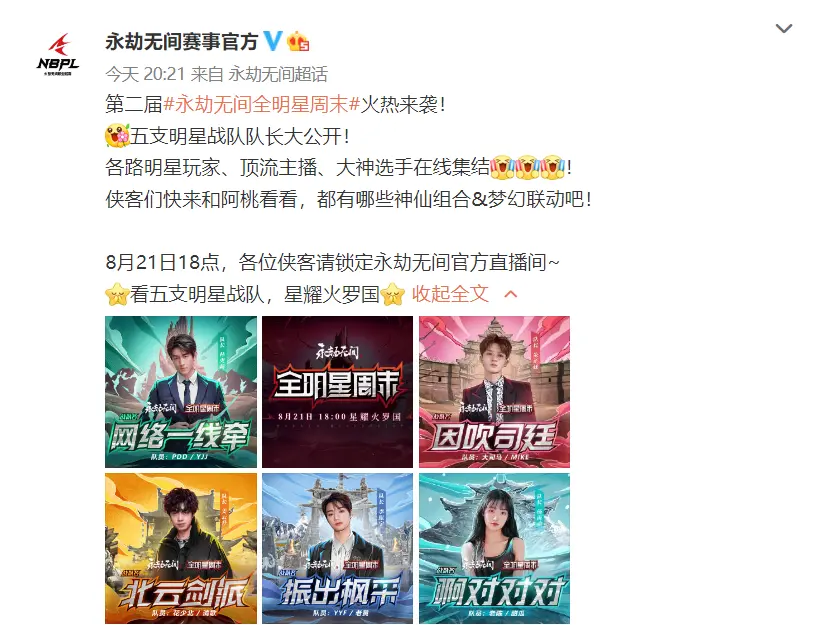Open hashtag #永劫无间全明星周末#
815x625 pixels.
pyautogui.click(x=262, y=103)
